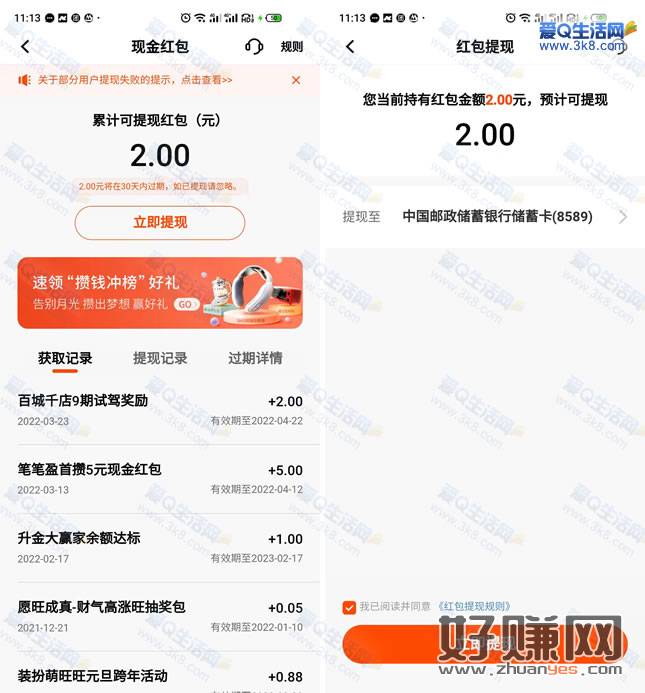Image resolution: width=645 pixels, height=693 pixels.
Task: Open 规则 rules page
Action: [291, 46]
